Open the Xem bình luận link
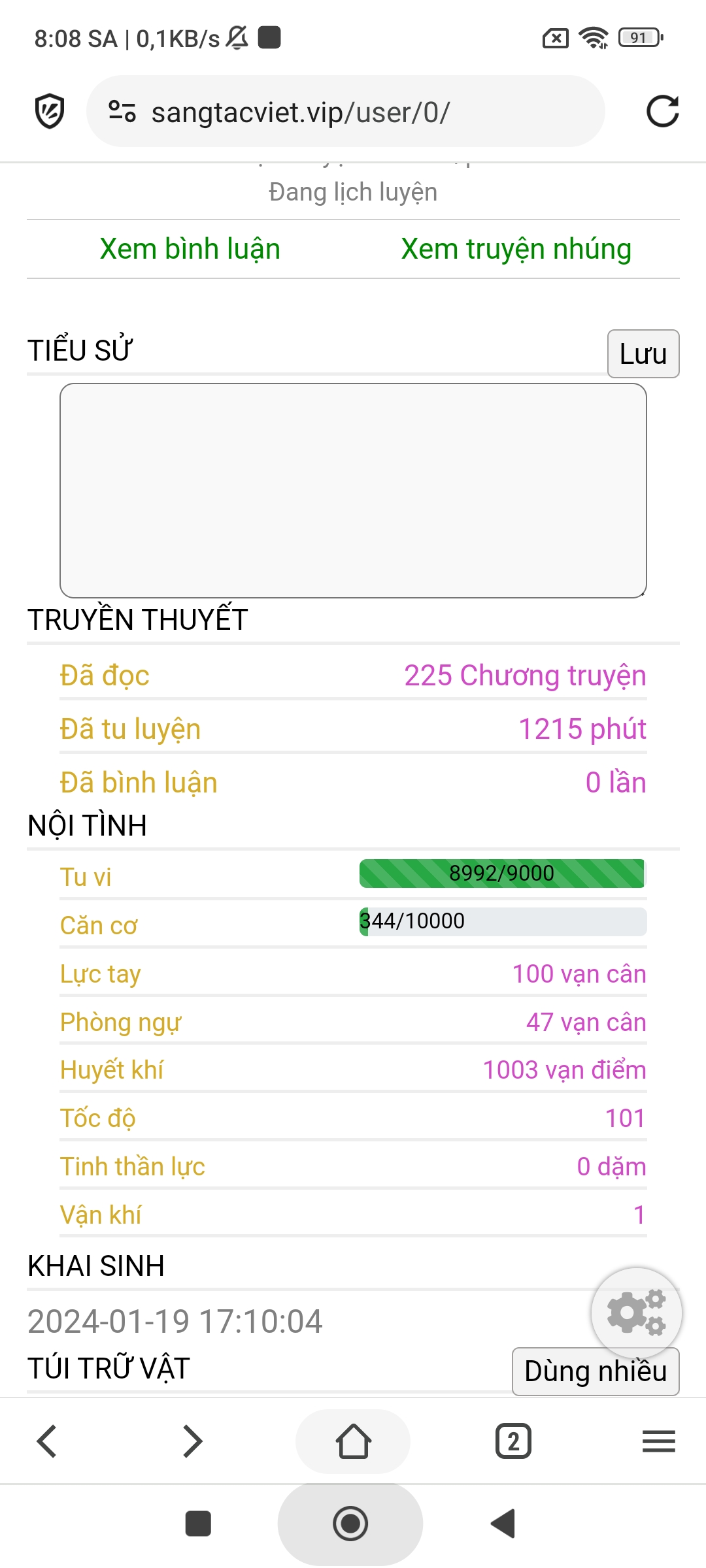 coord(190,249)
